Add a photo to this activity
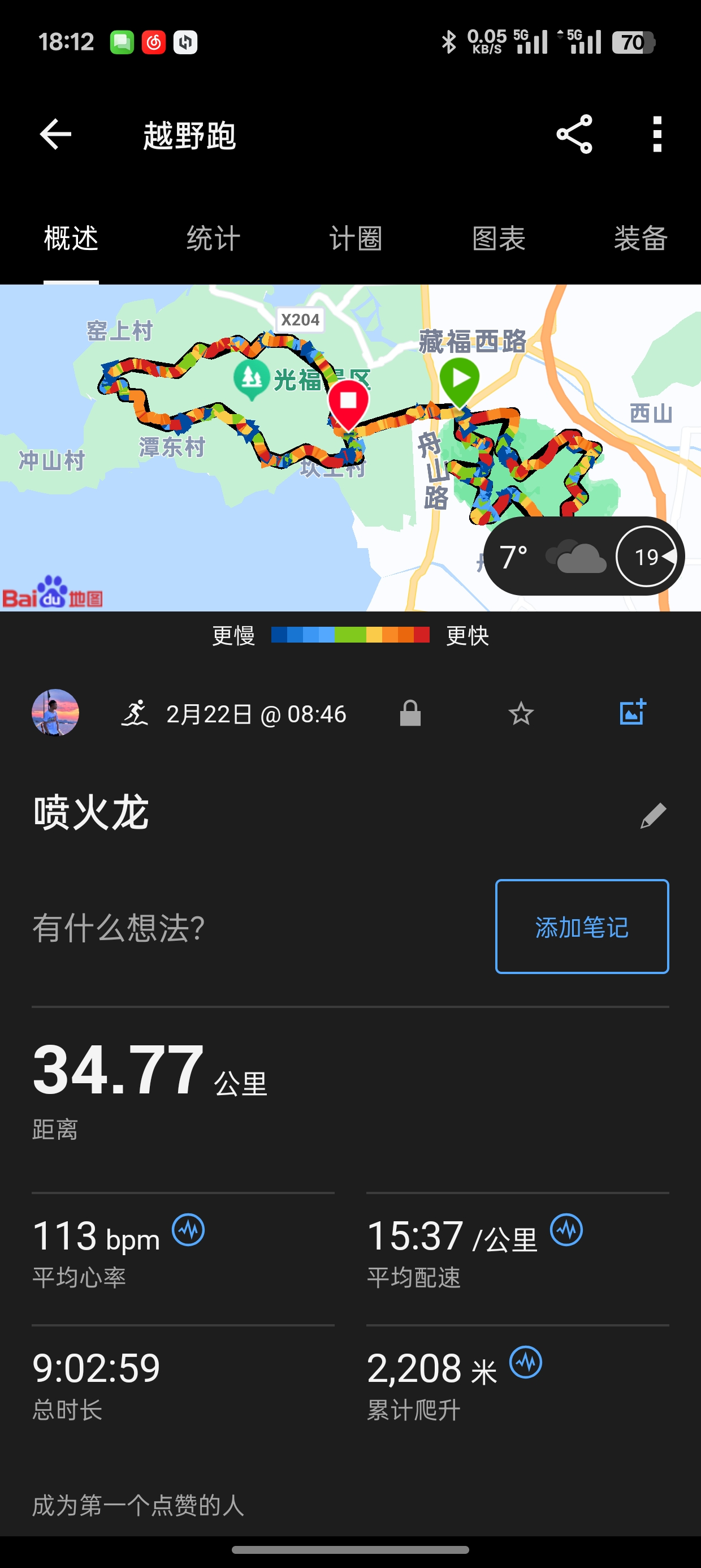The height and width of the screenshot is (1568, 701). tap(633, 712)
